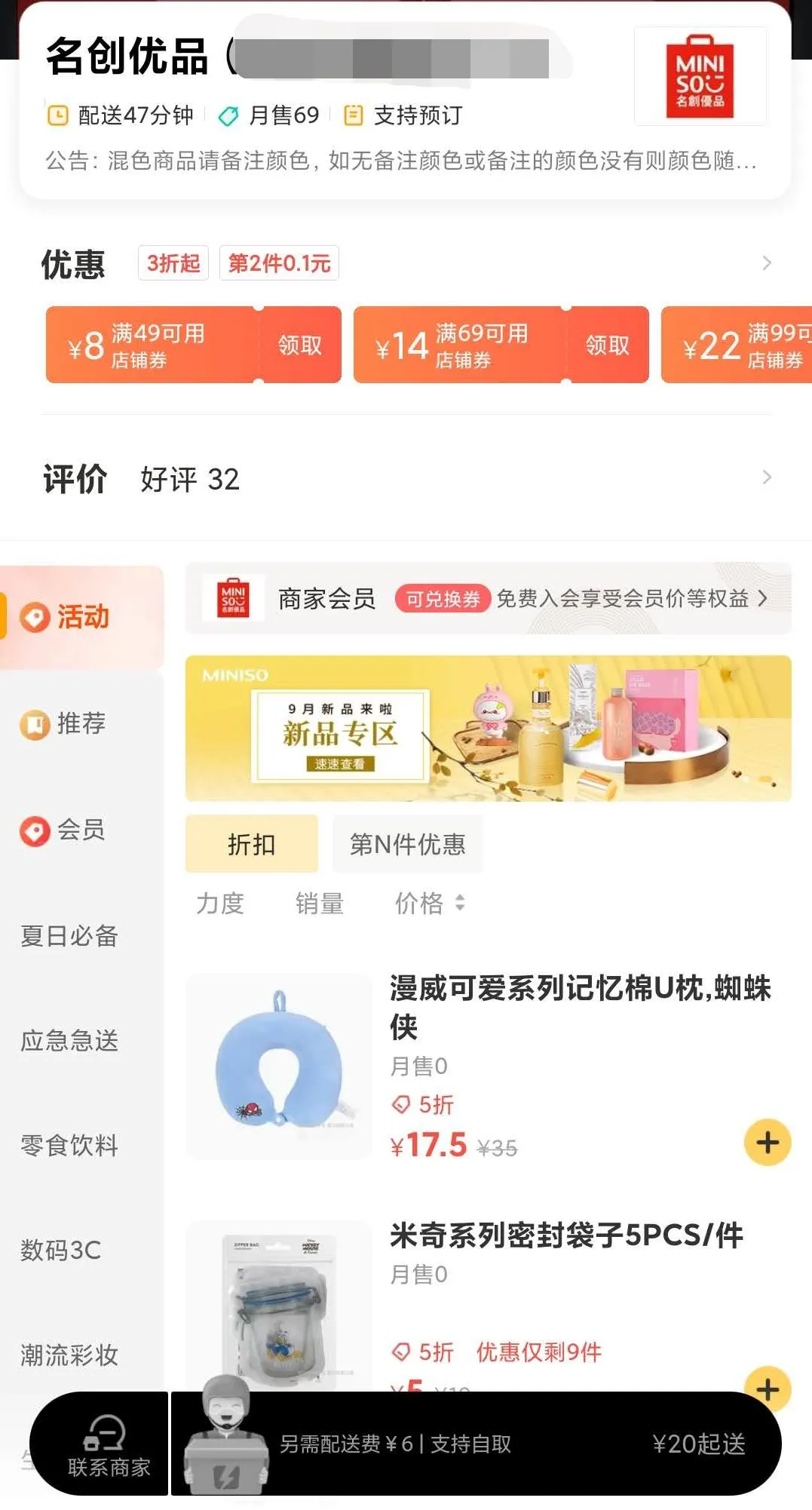The width and height of the screenshot is (812, 1510).
Task: Open the 应急急送 category
Action: coord(69,1041)
